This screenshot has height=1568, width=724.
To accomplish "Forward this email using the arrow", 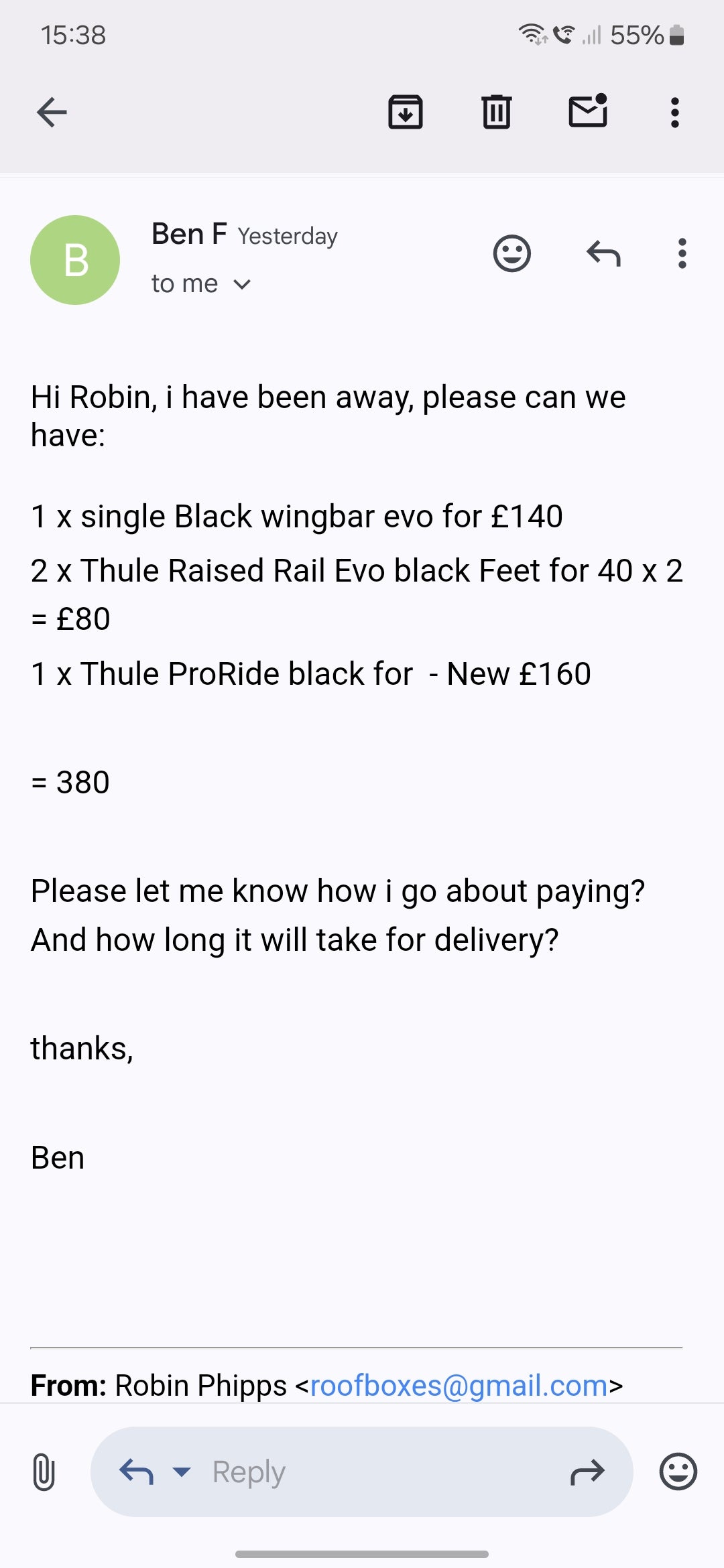I will coord(587,1472).
